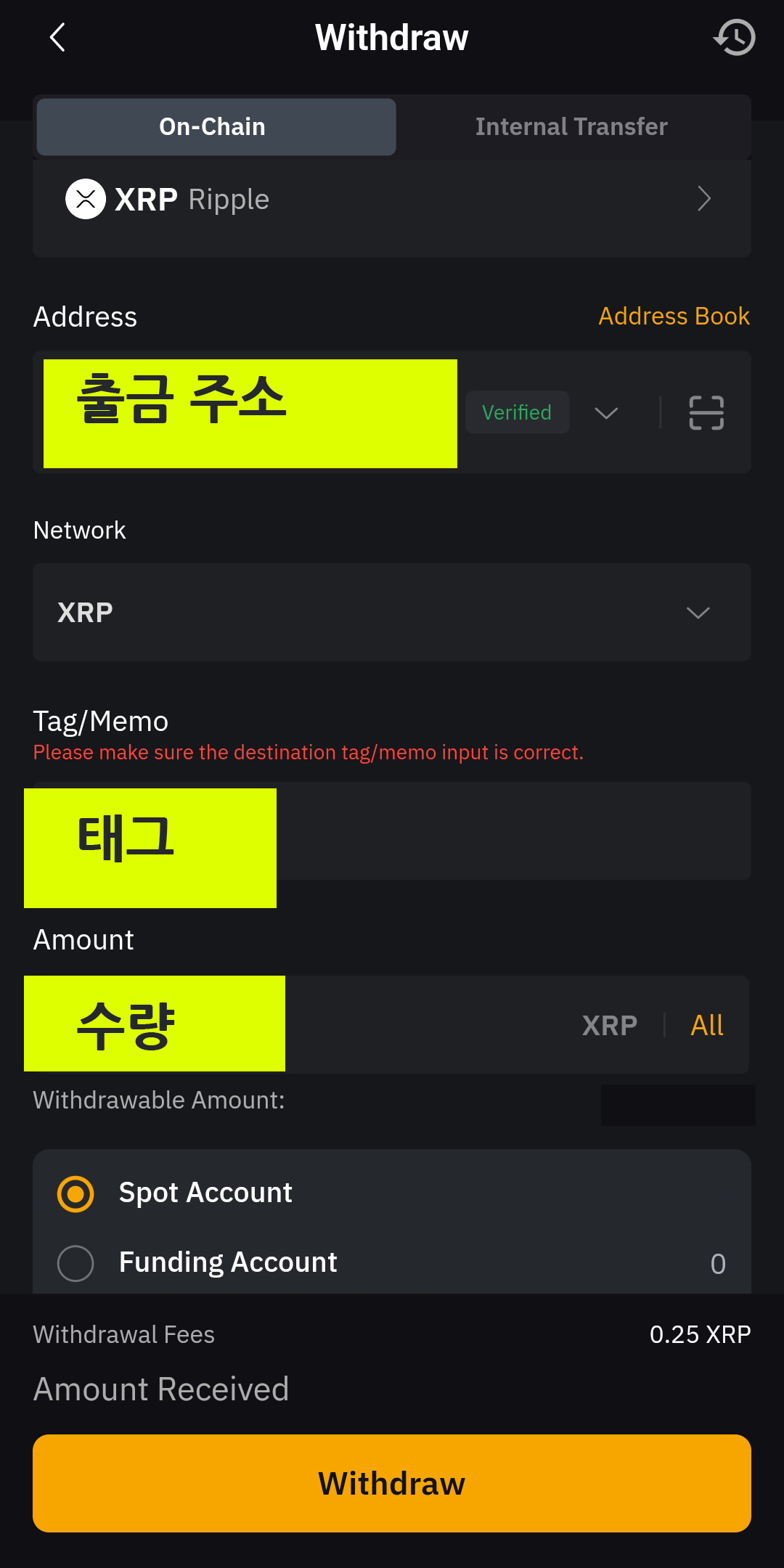Tap the withdrawal address field

[250, 413]
